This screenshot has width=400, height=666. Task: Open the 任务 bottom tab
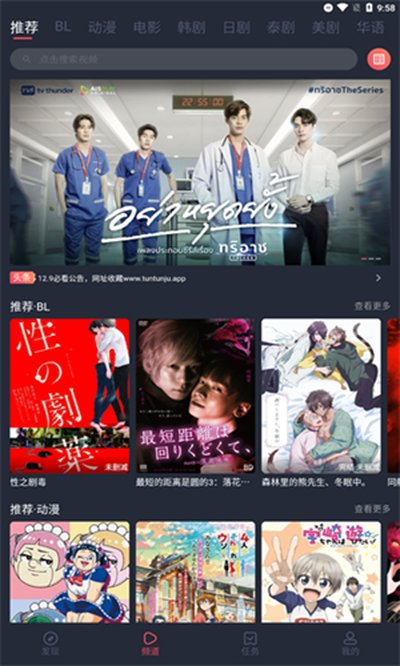[x=250, y=643]
